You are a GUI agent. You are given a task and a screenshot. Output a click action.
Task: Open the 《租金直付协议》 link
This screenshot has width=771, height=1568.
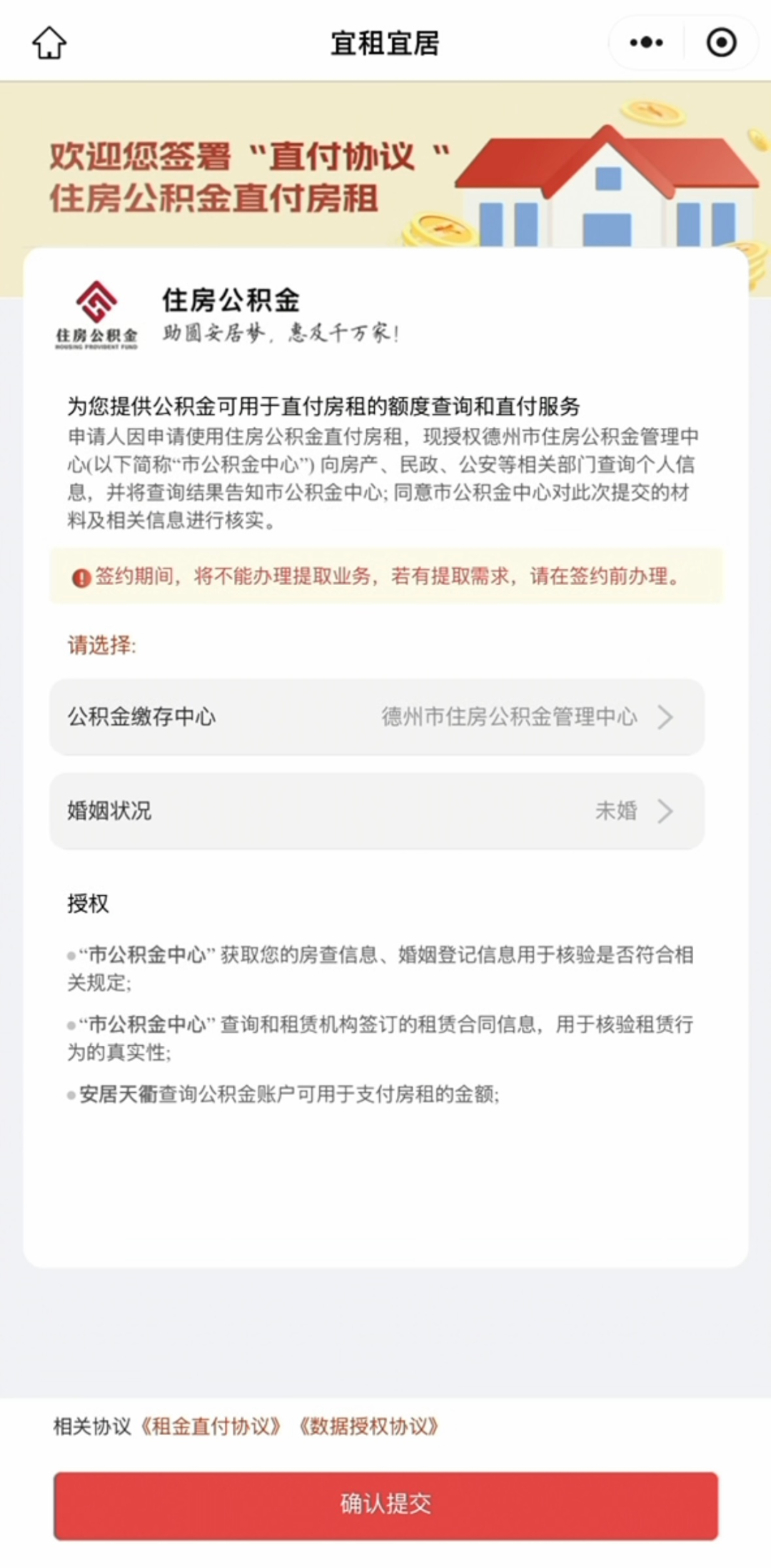(x=211, y=1427)
